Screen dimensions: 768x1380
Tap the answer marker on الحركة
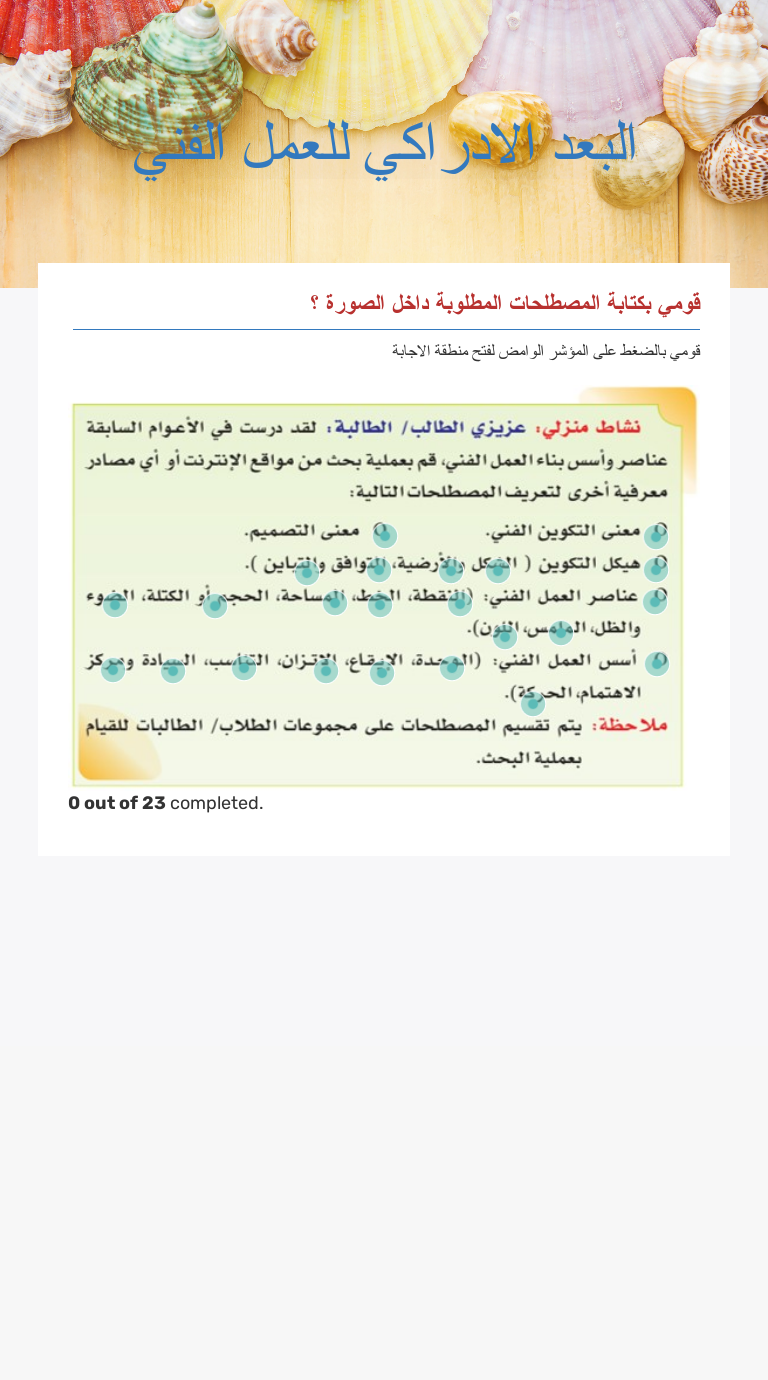click(533, 704)
